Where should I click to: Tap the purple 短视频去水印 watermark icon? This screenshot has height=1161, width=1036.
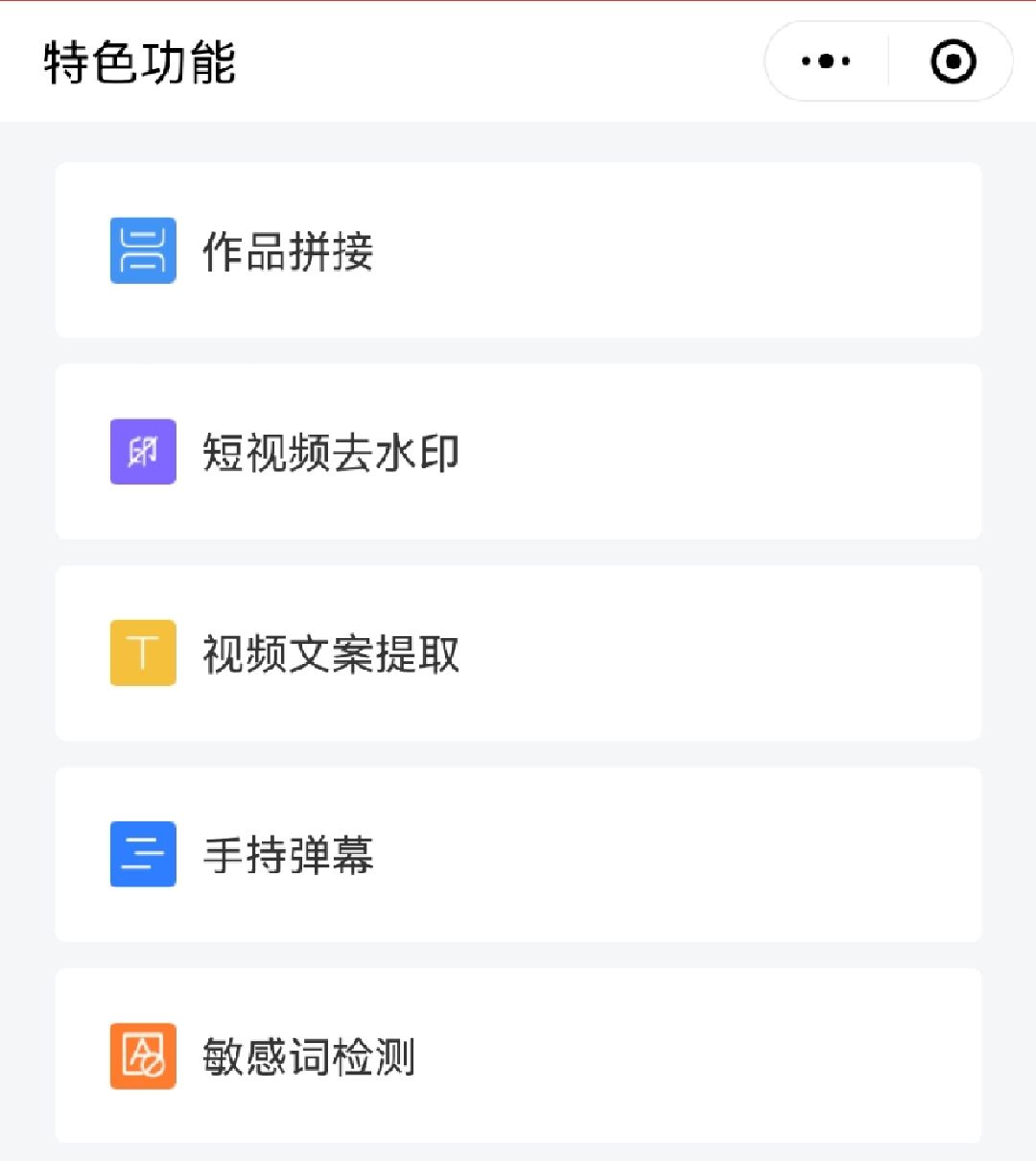[142, 451]
